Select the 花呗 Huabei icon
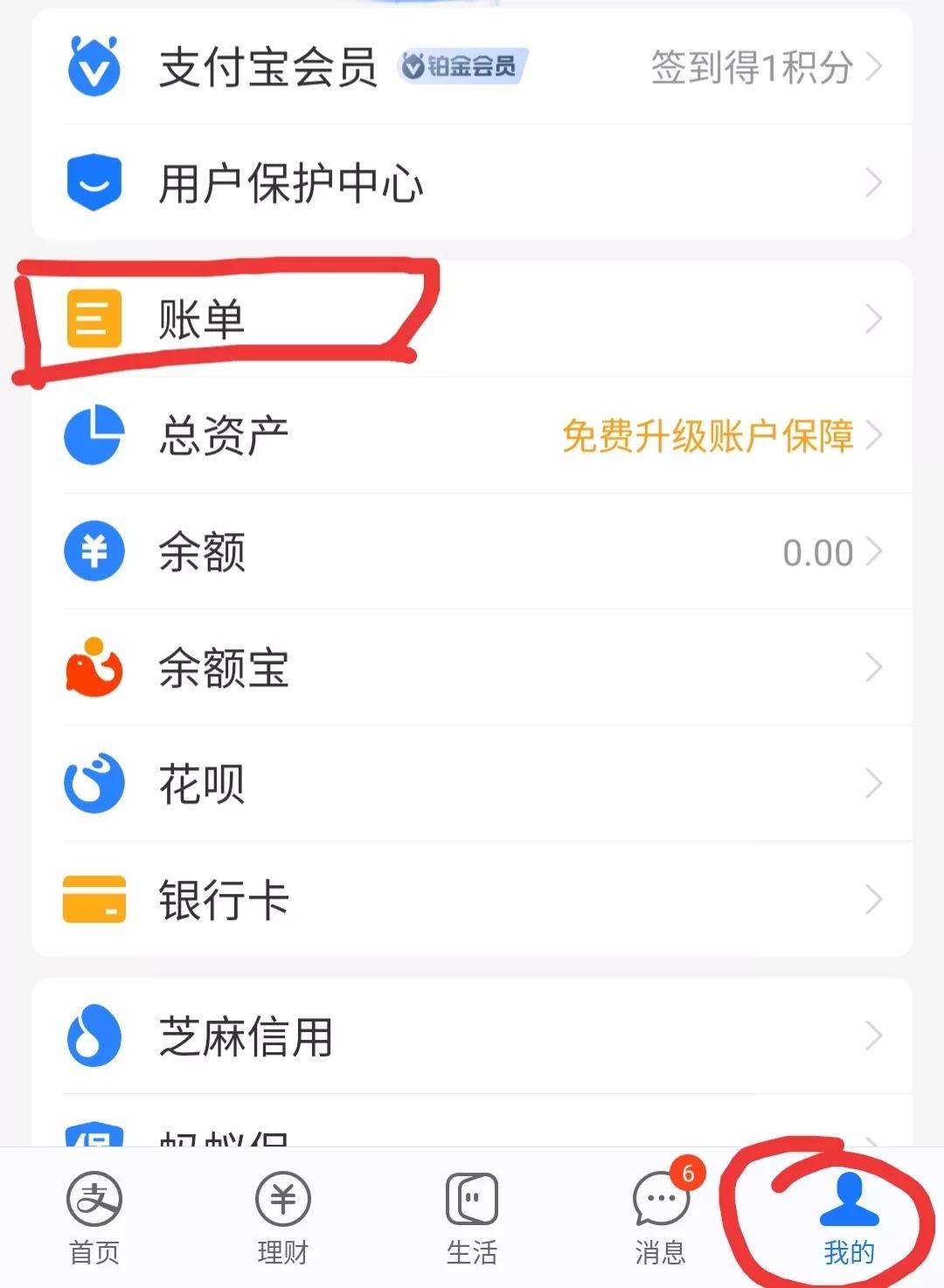Image resolution: width=944 pixels, height=1288 pixels. tap(94, 784)
